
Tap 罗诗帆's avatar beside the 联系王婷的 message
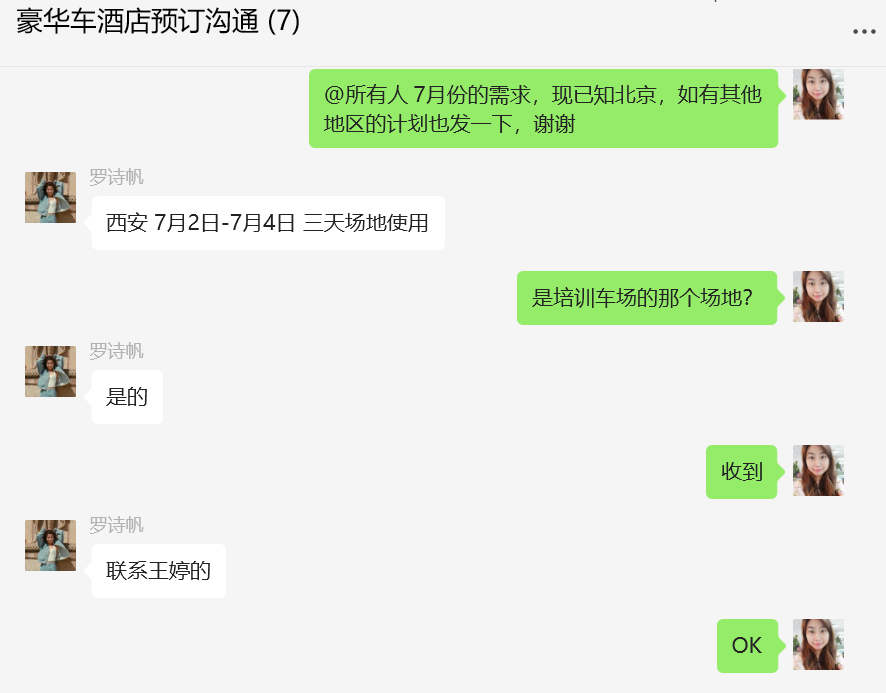pyautogui.click(x=50, y=545)
